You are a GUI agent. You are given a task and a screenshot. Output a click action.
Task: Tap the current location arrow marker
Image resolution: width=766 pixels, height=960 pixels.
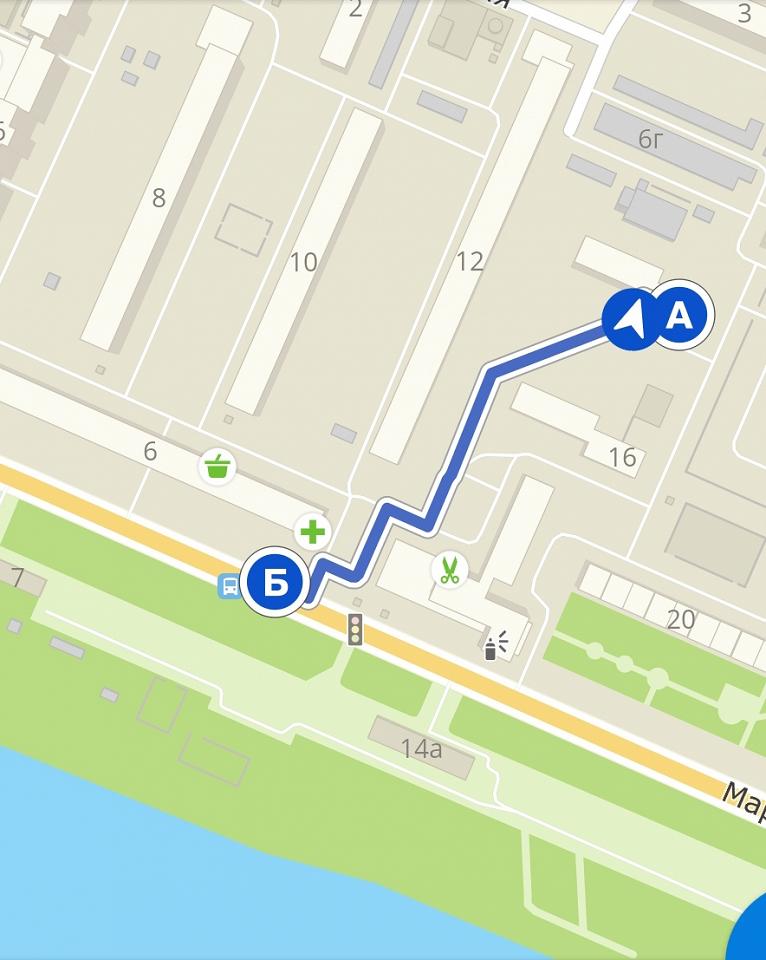pyautogui.click(x=632, y=320)
